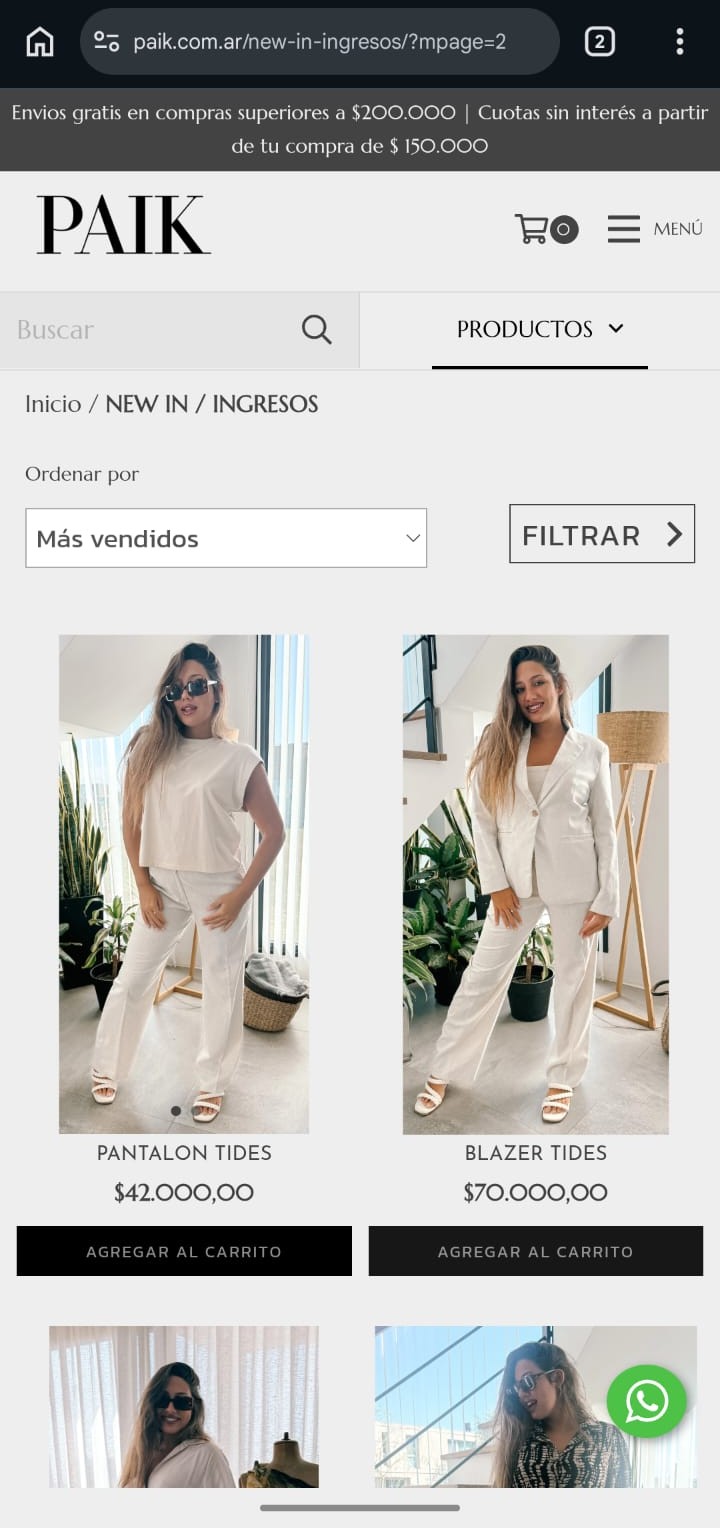
Task: Tap the paik.com.ar address bar
Action: (x=319, y=42)
